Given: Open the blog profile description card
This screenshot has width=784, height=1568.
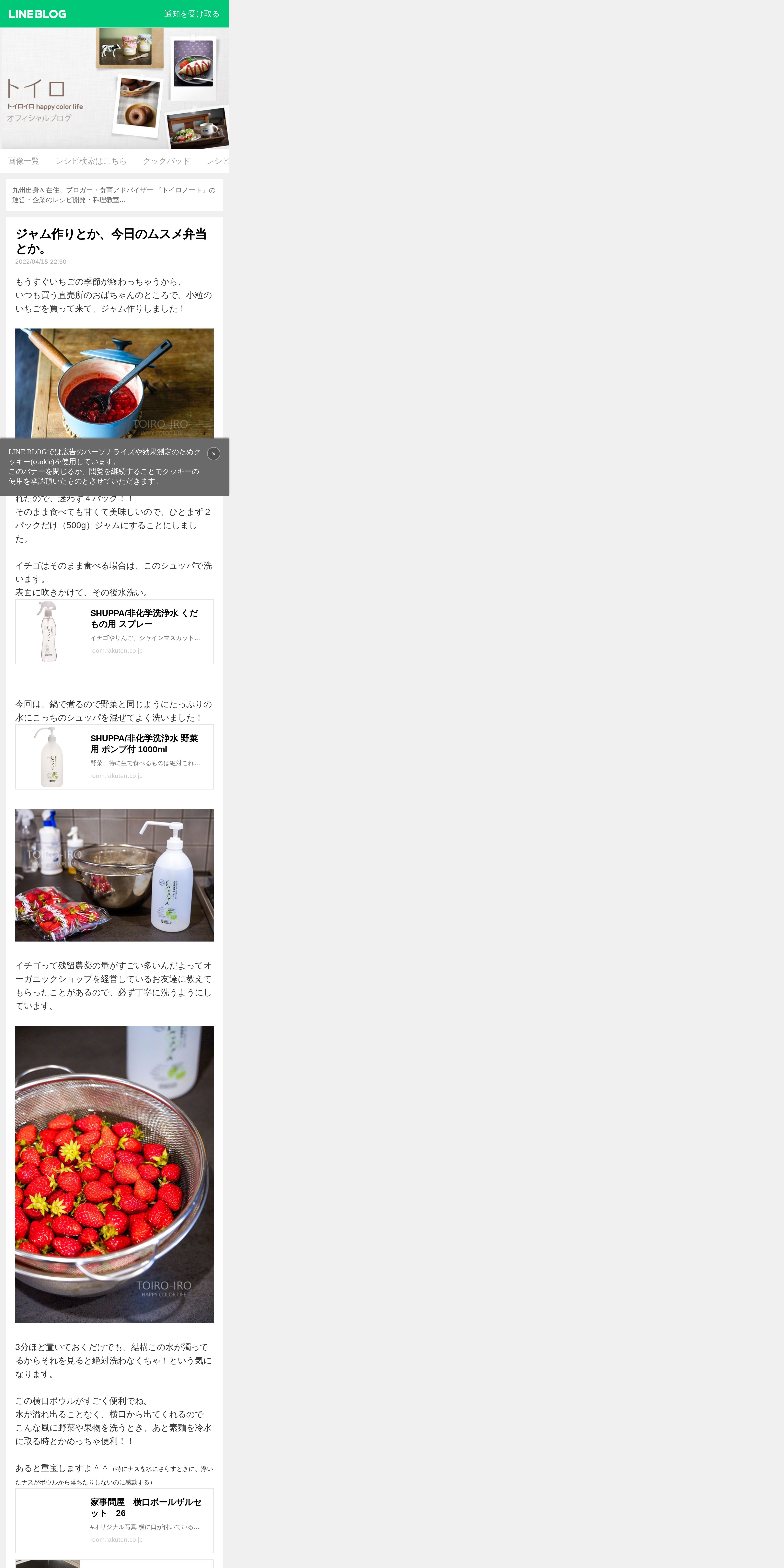Looking at the screenshot, I should (x=114, y=195).
